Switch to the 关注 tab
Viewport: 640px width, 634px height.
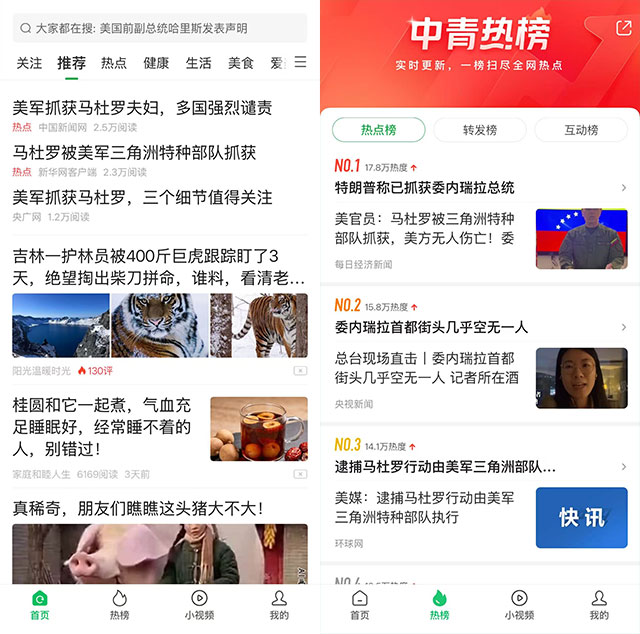tap(30, 63)
